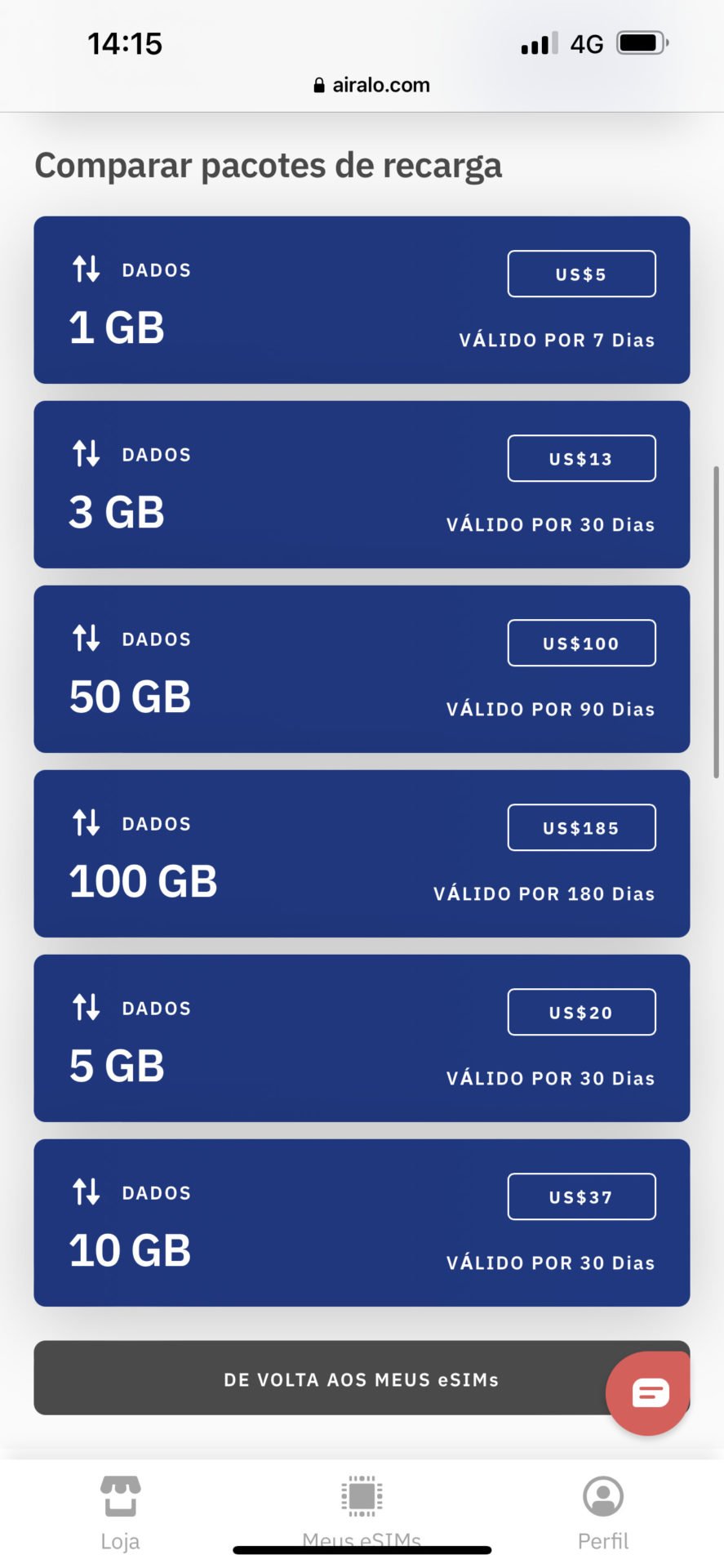Choose the 5 GB package card
724x1568 pixels.
pyautogui.click(x=362, y=1038)
